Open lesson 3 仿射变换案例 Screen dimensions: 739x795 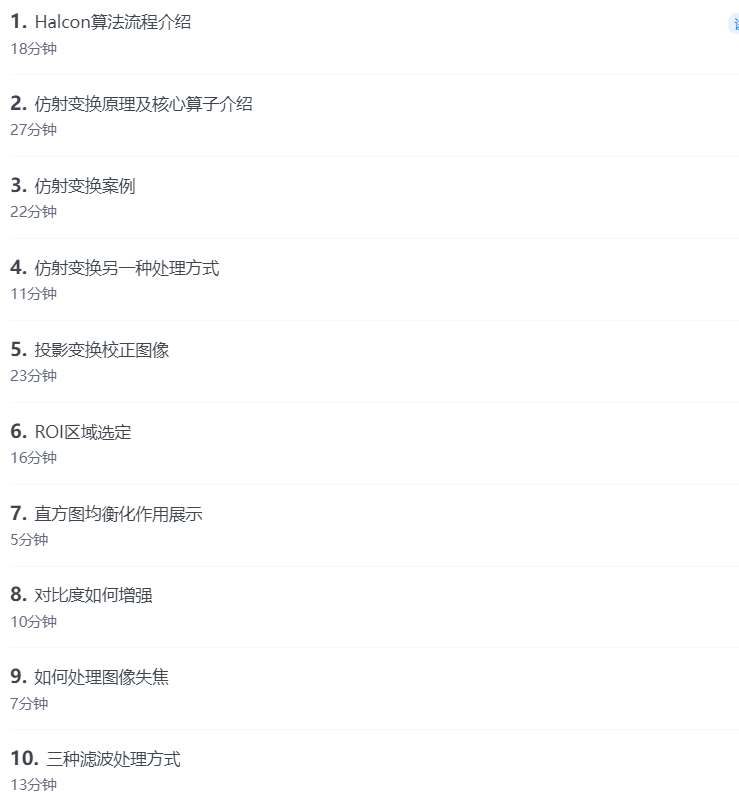84,186
